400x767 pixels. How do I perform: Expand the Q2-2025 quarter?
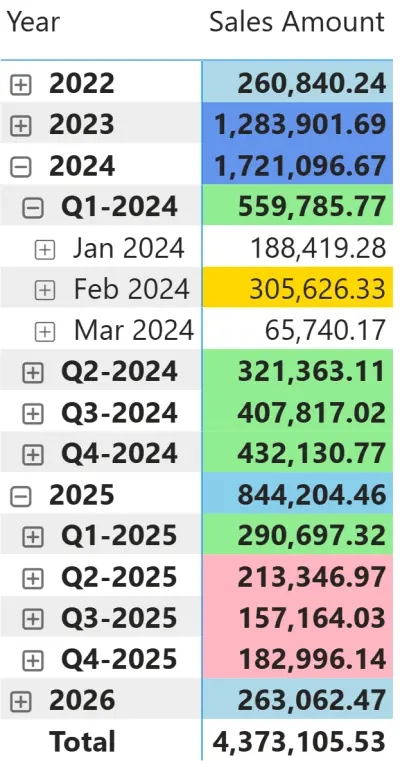pyautogui.click(x=33, y=579)
